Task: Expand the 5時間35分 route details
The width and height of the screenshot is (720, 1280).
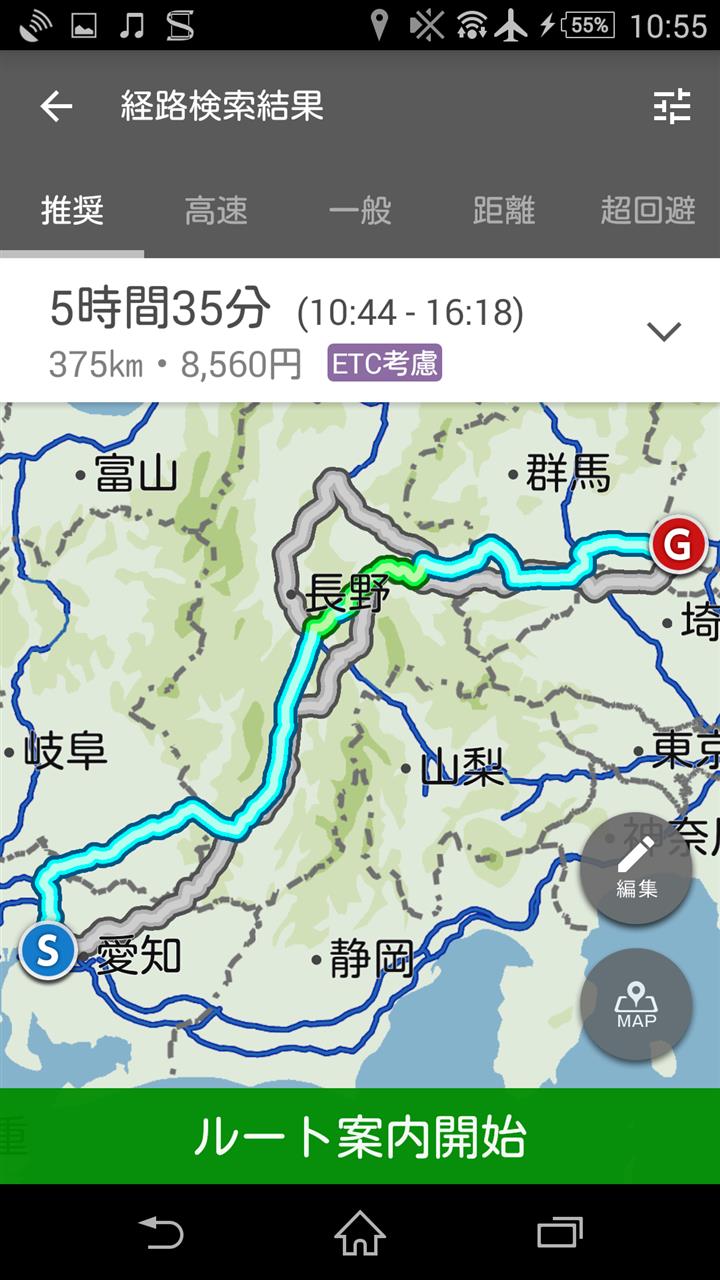Action: [x=664, y=331]
